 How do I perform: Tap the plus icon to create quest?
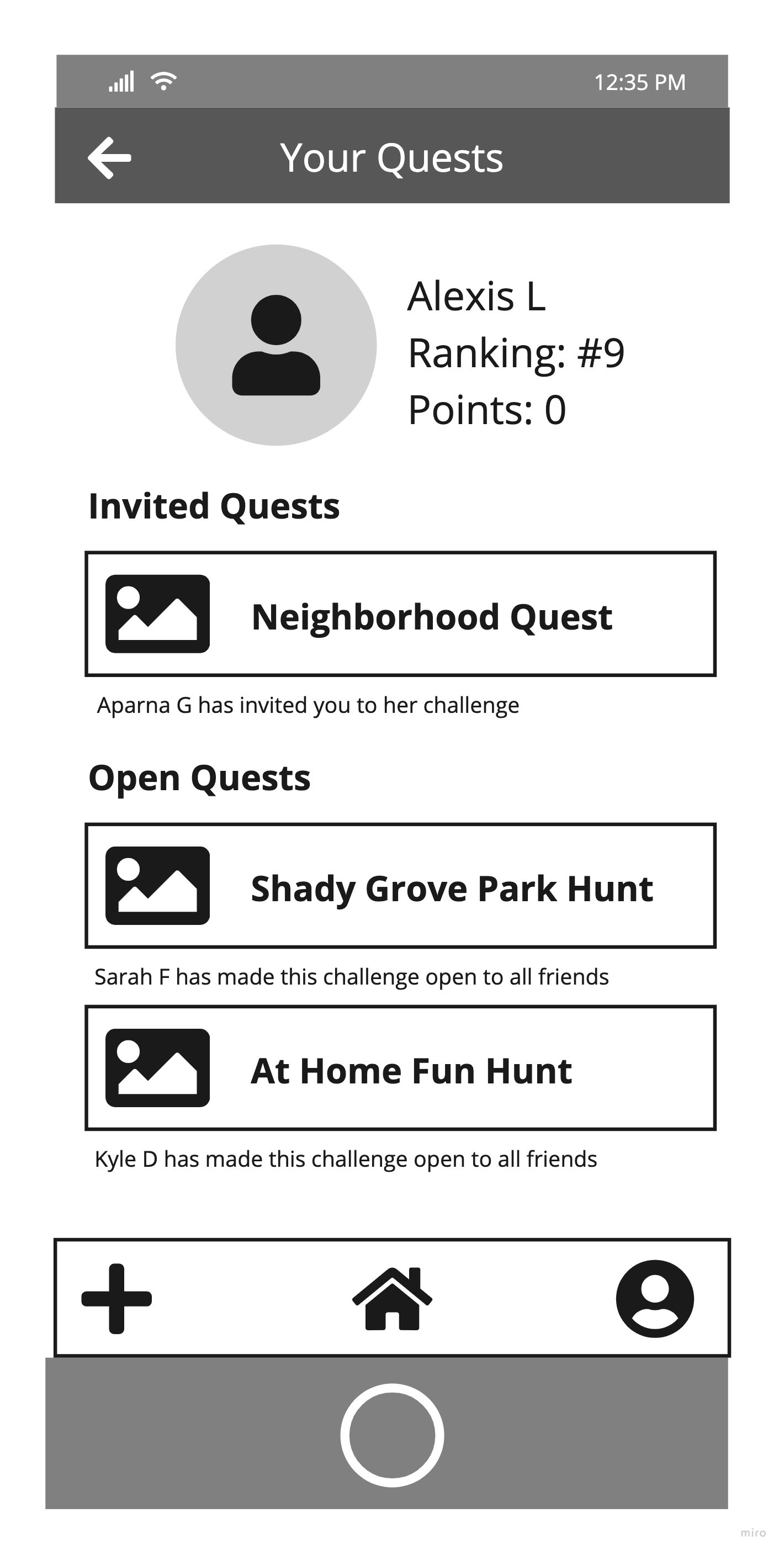tap(116, 1298)
